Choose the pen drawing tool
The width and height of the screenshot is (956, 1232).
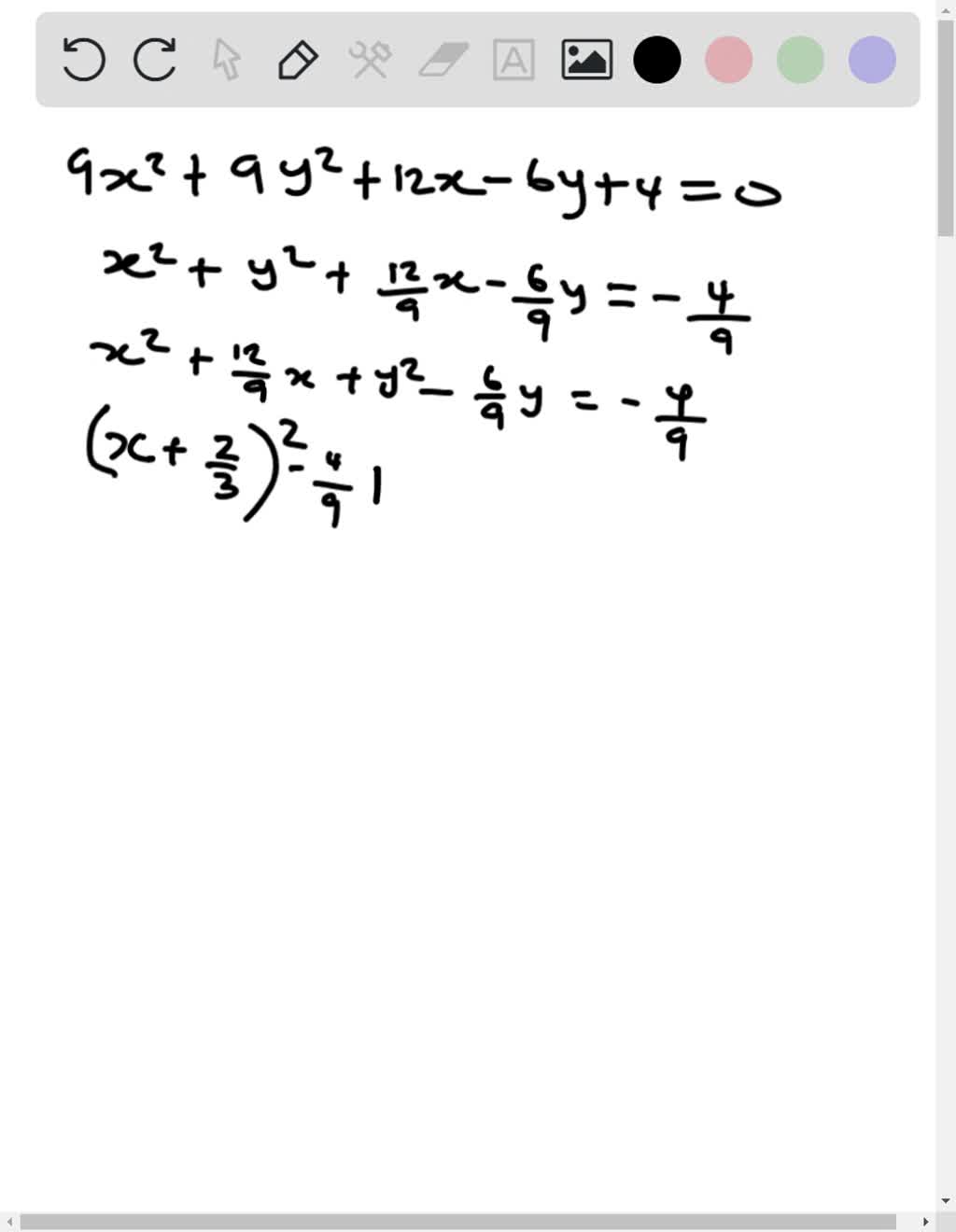click(298, 60)
